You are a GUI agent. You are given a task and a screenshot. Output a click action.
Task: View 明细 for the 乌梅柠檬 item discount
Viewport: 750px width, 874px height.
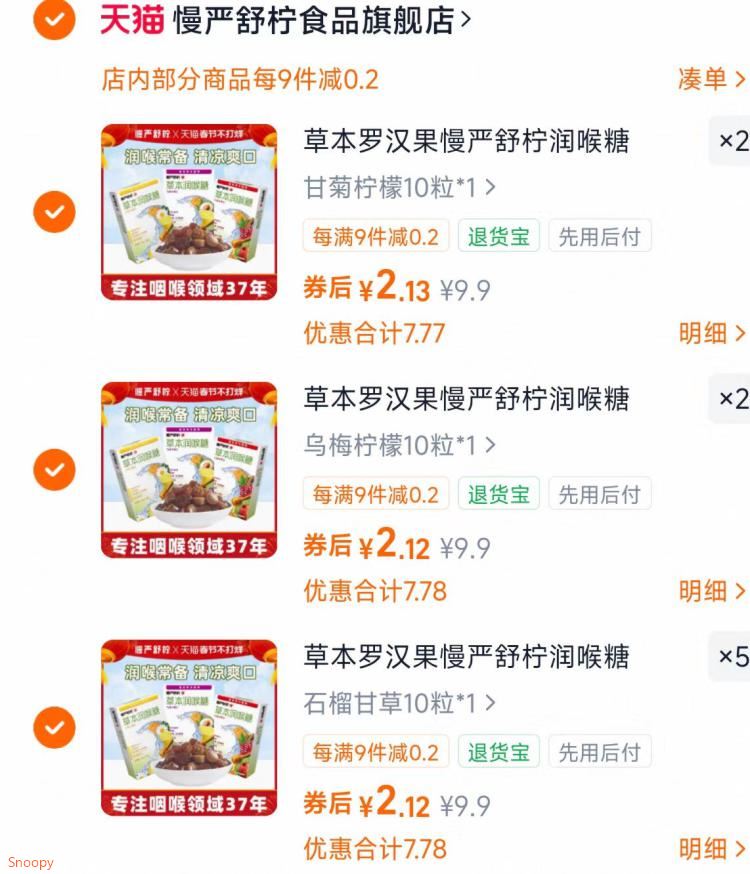[x=712, y=591]
